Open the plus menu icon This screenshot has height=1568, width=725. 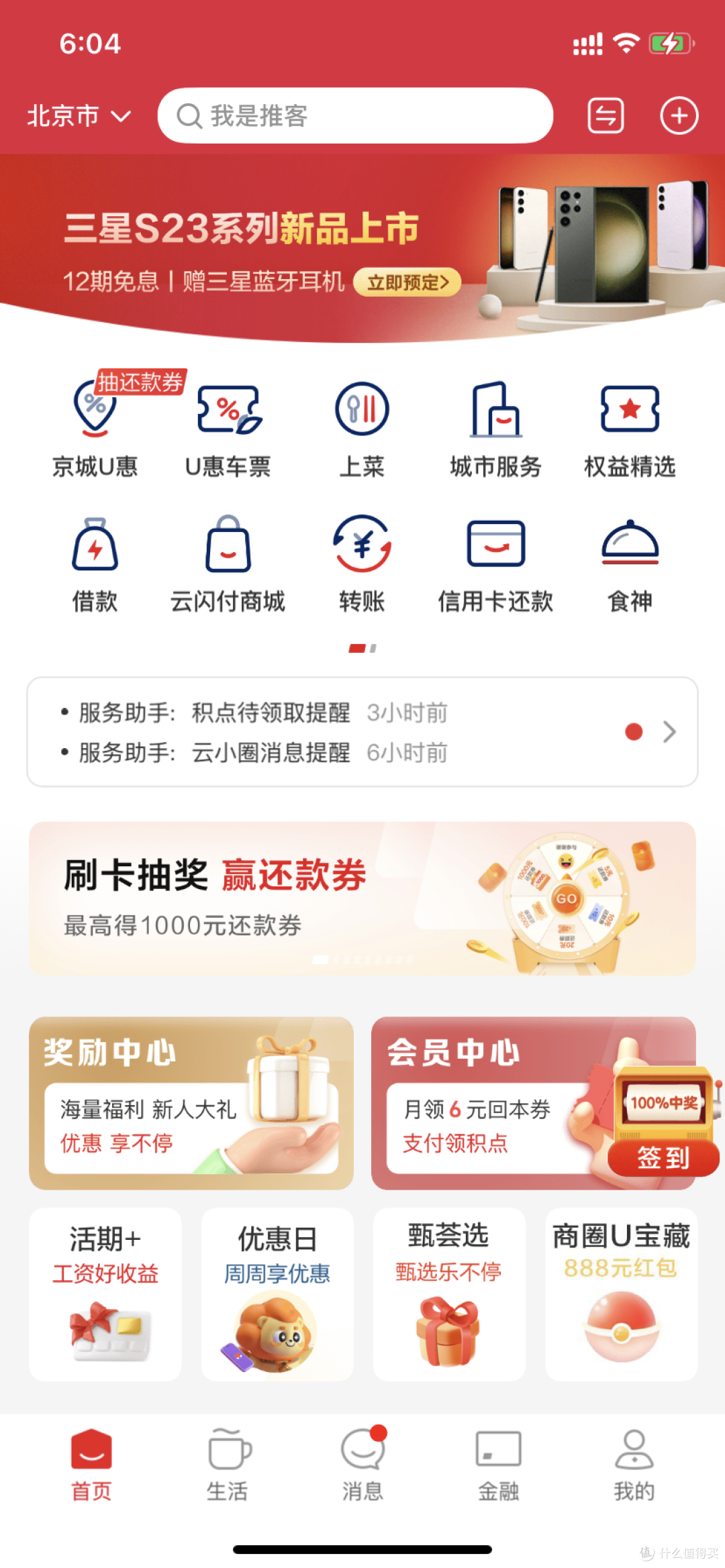pos(679,116)
